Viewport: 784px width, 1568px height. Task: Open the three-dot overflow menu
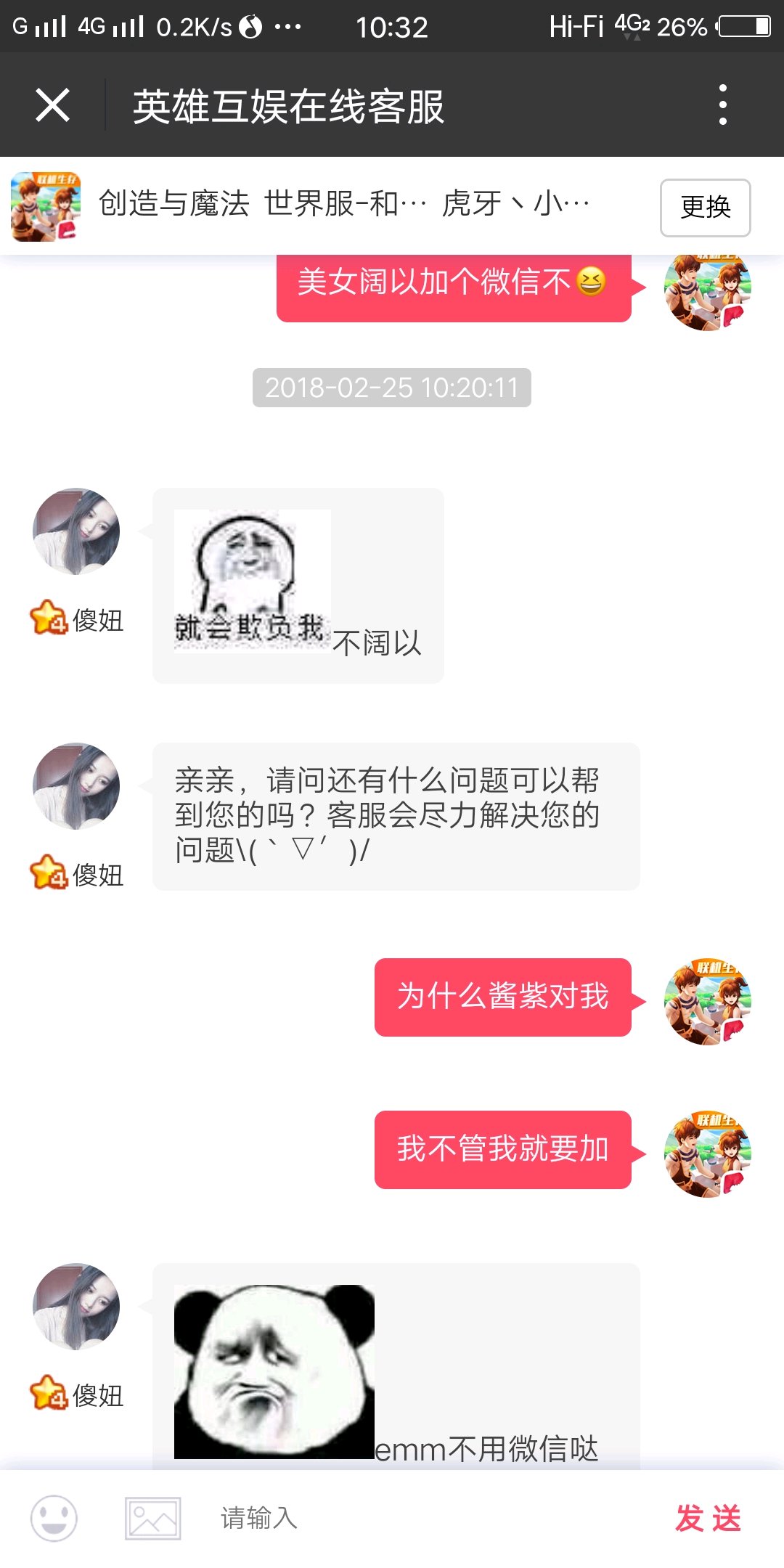[722, 105]
